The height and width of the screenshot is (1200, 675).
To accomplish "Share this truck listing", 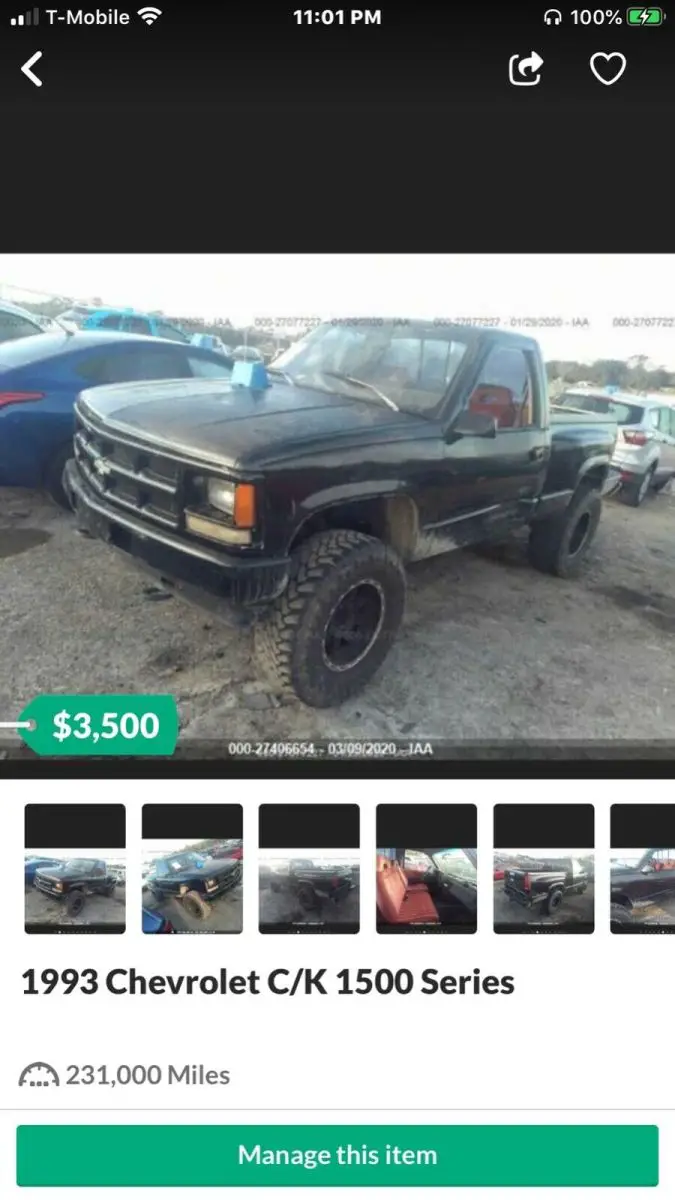I will [526, 69].
